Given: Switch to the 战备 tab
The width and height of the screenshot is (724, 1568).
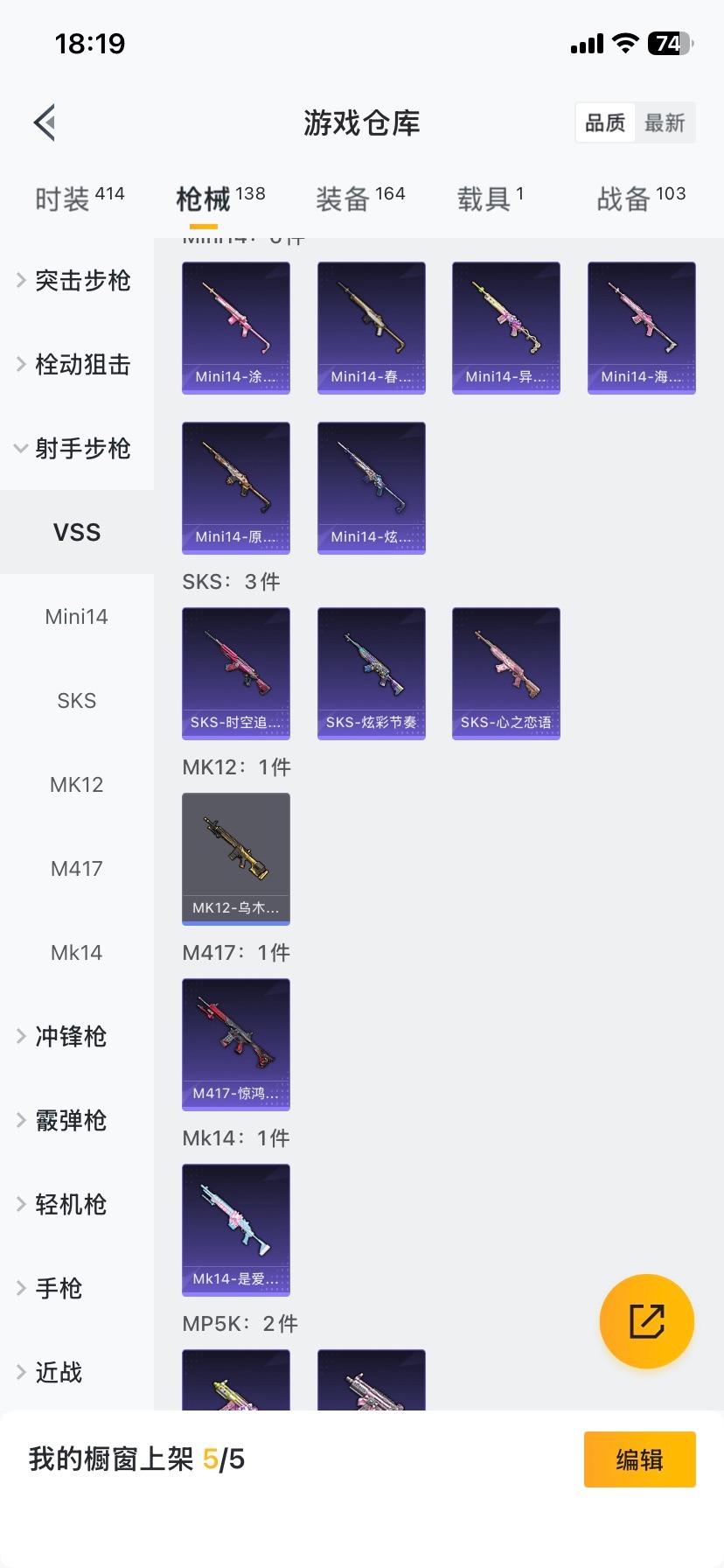Looking at the screenshot, I should tap(640, 199).
